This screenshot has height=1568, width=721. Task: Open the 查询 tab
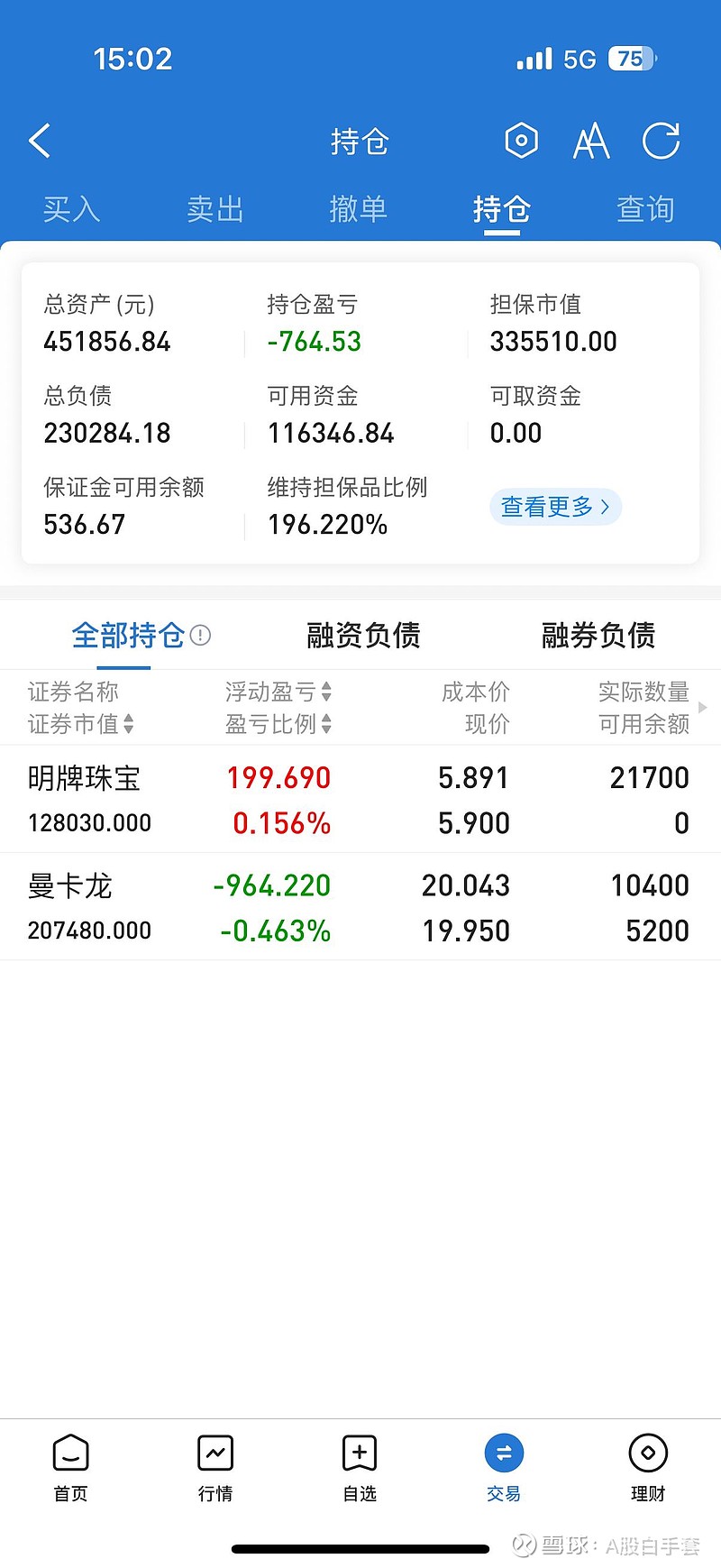tap(645, 209)
